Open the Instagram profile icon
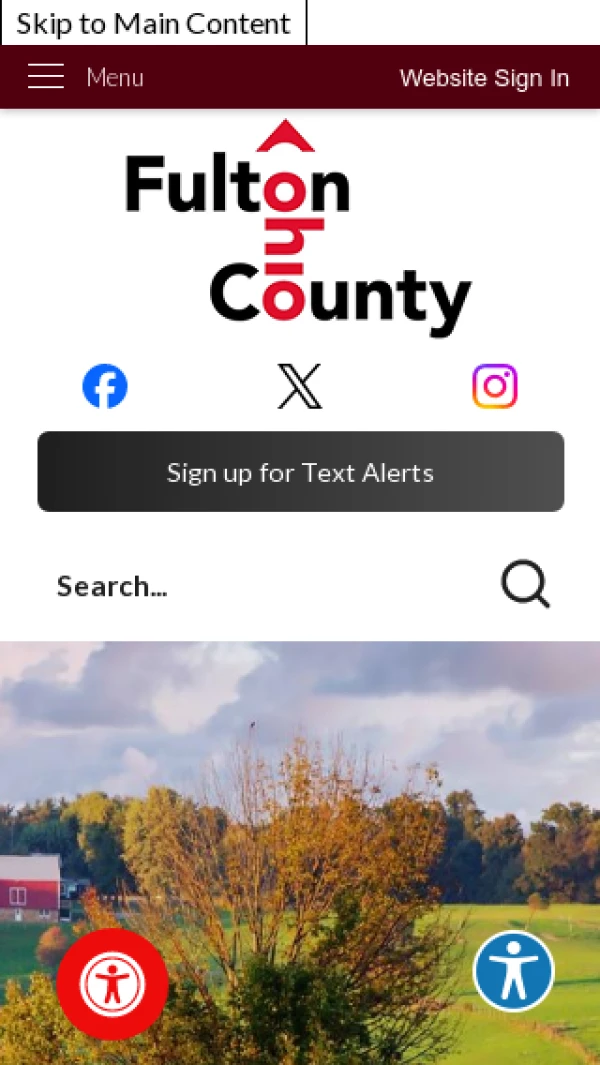 pyautogui.click(x=495, y=386)
